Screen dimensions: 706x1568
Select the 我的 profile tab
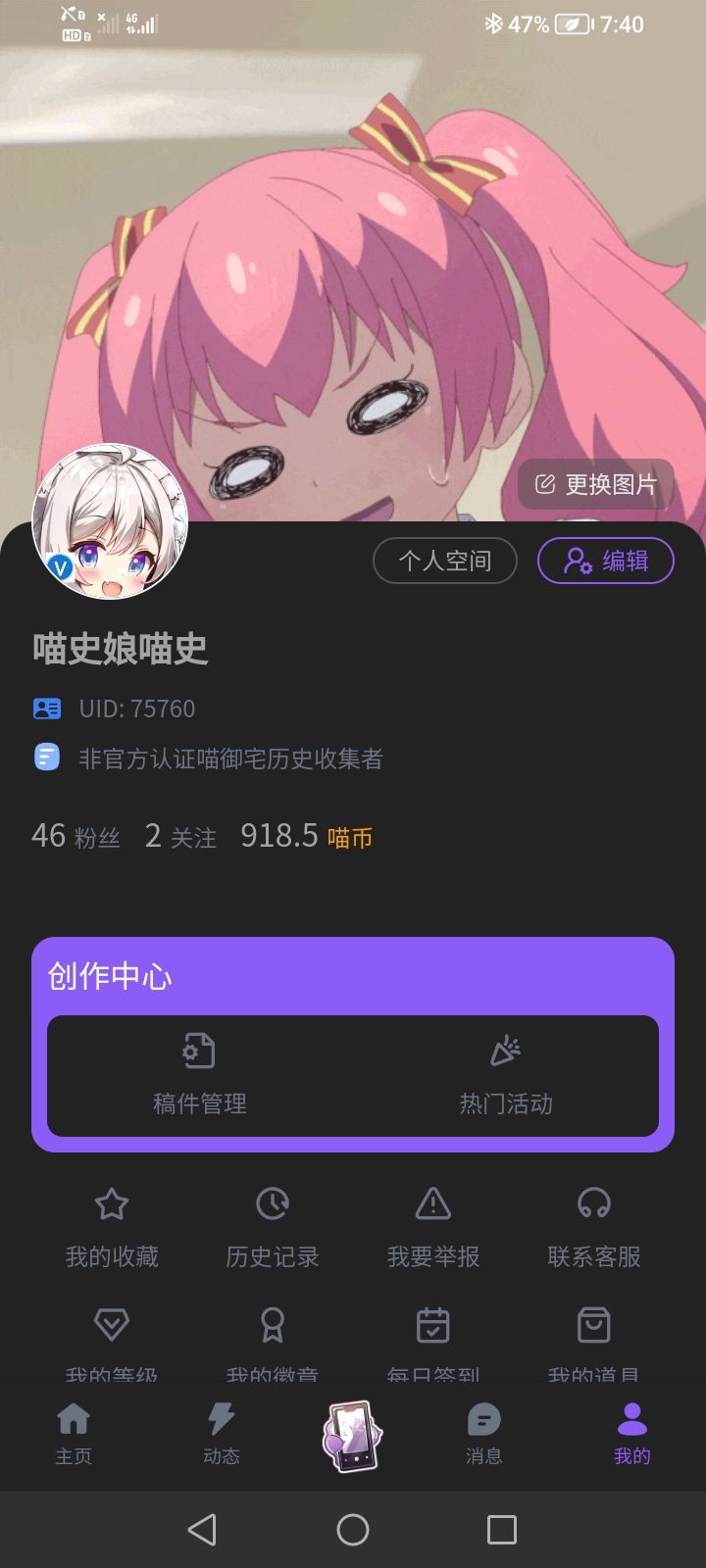631,1433
